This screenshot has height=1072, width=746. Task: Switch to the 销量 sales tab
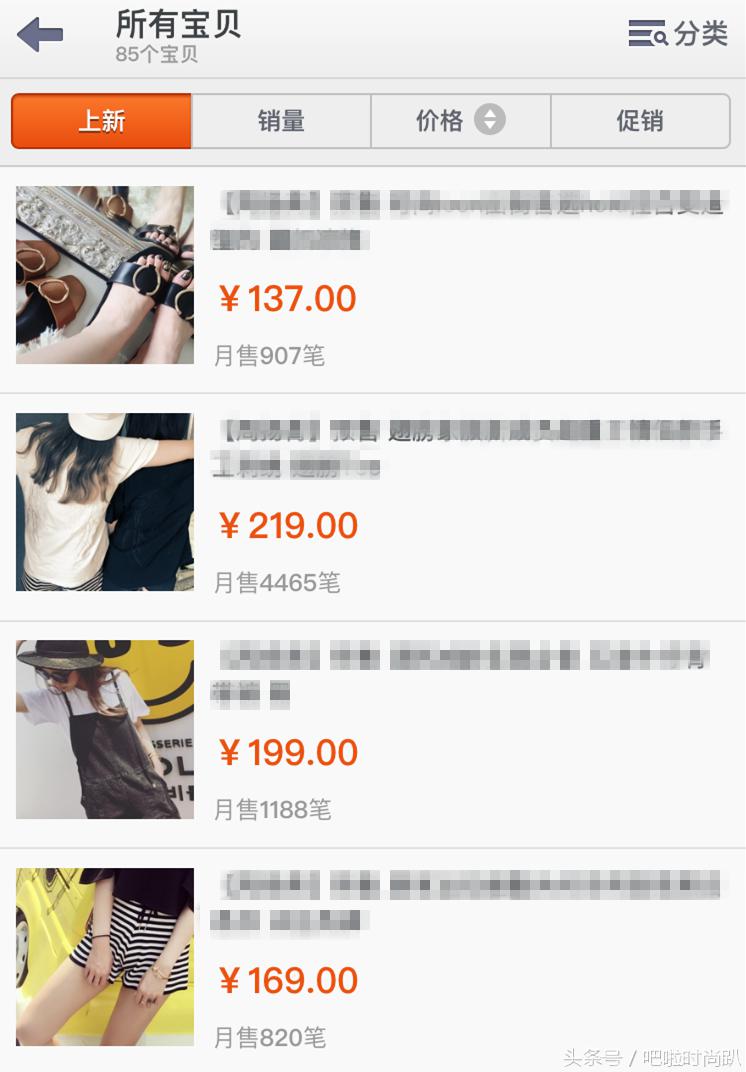tap(280, 119)
